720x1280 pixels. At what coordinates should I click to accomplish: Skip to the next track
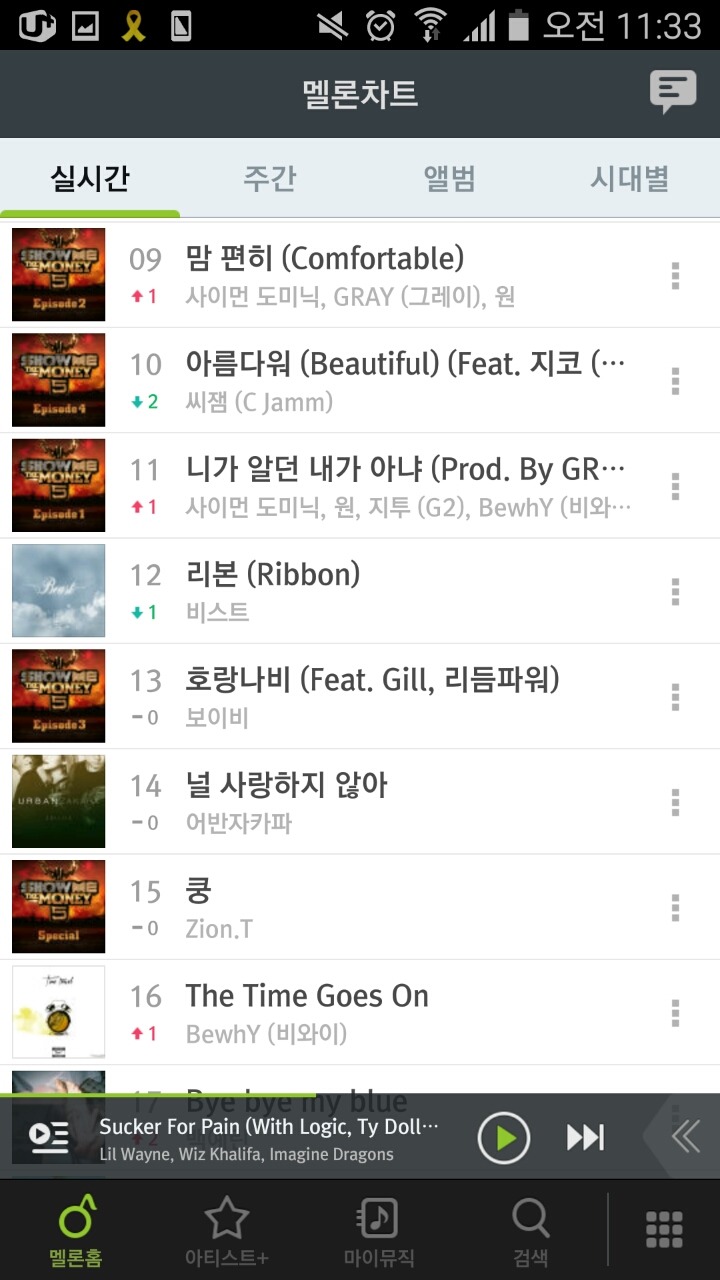click(585, 1137)
